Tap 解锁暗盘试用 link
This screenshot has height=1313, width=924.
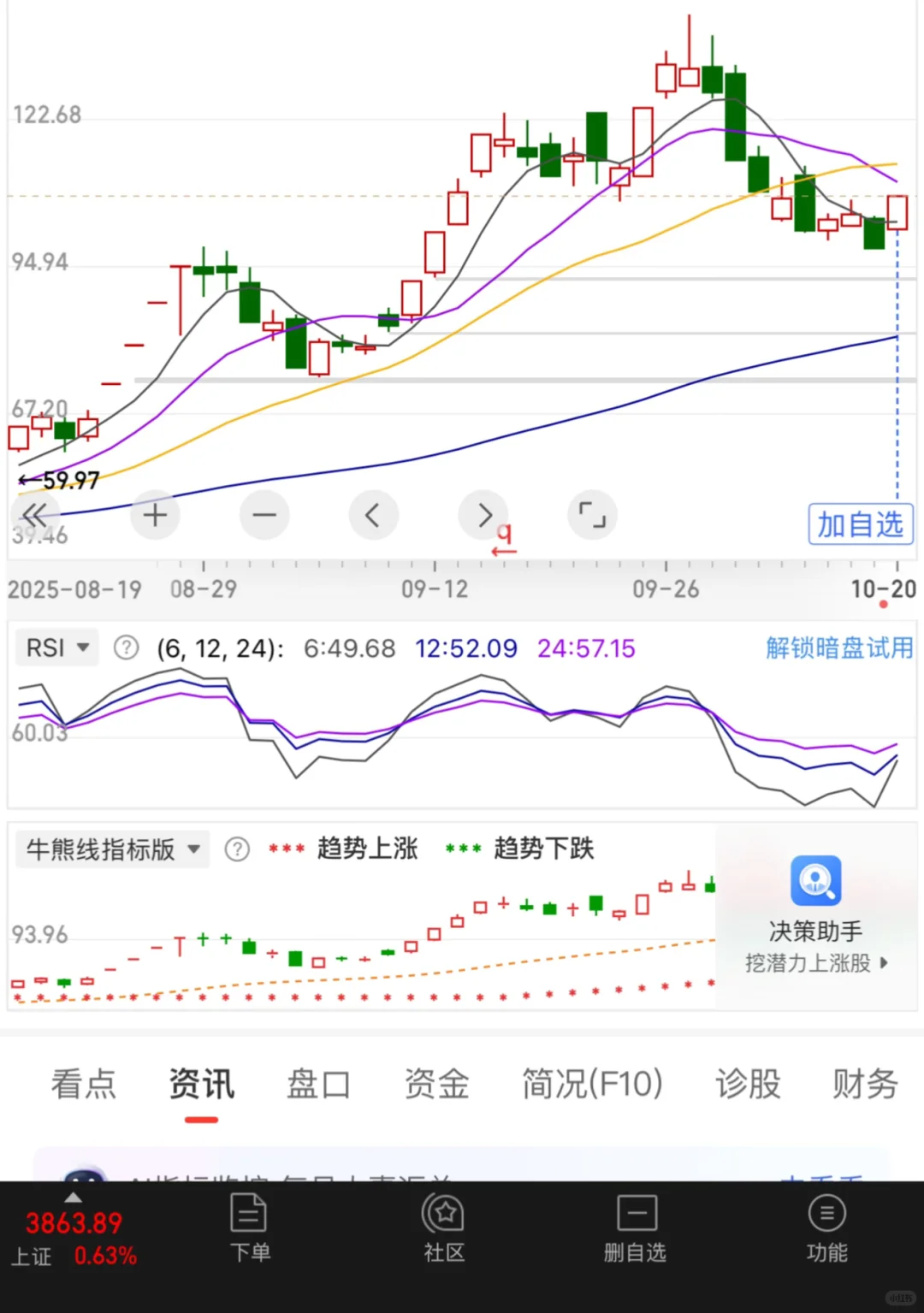838,648
